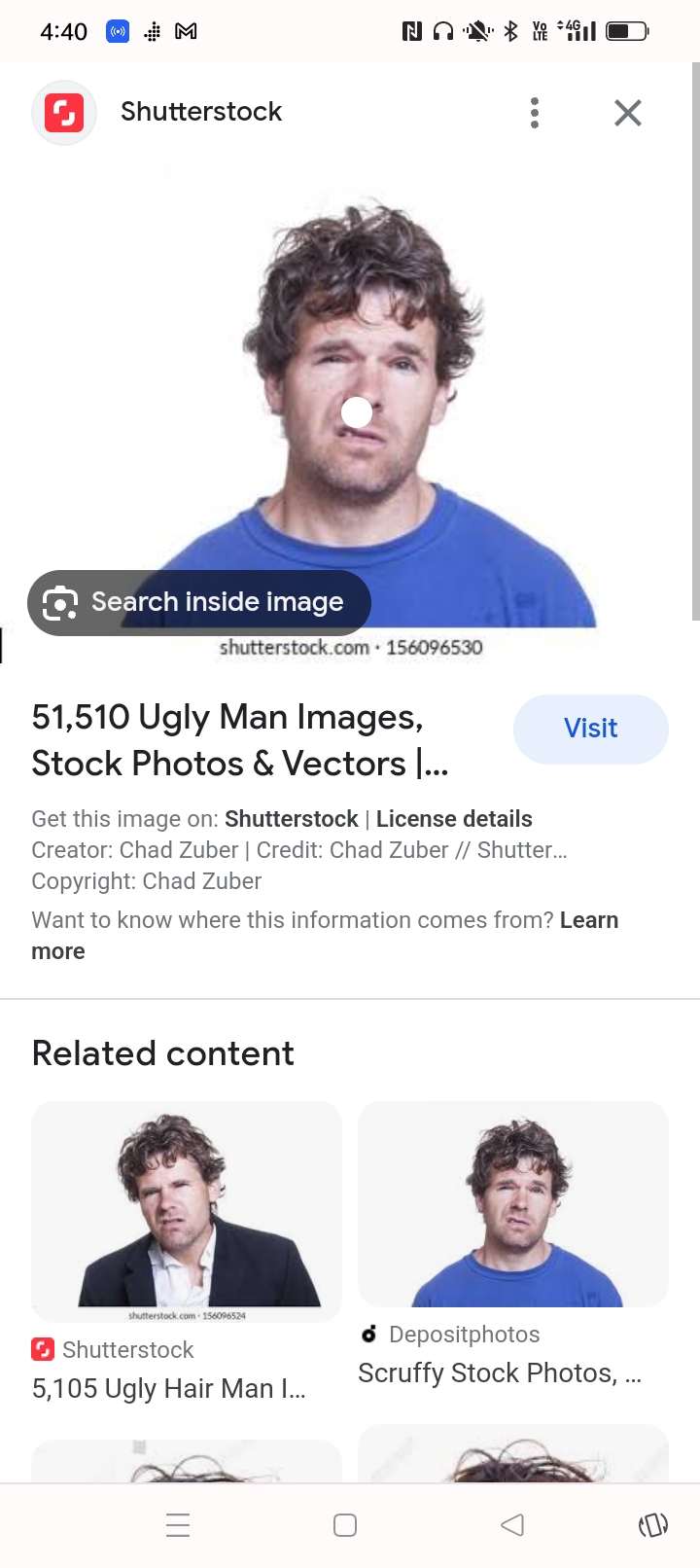700x1568 pixels.
Task: Open the three-dot overflow menu
Action: tap(535, 112)
